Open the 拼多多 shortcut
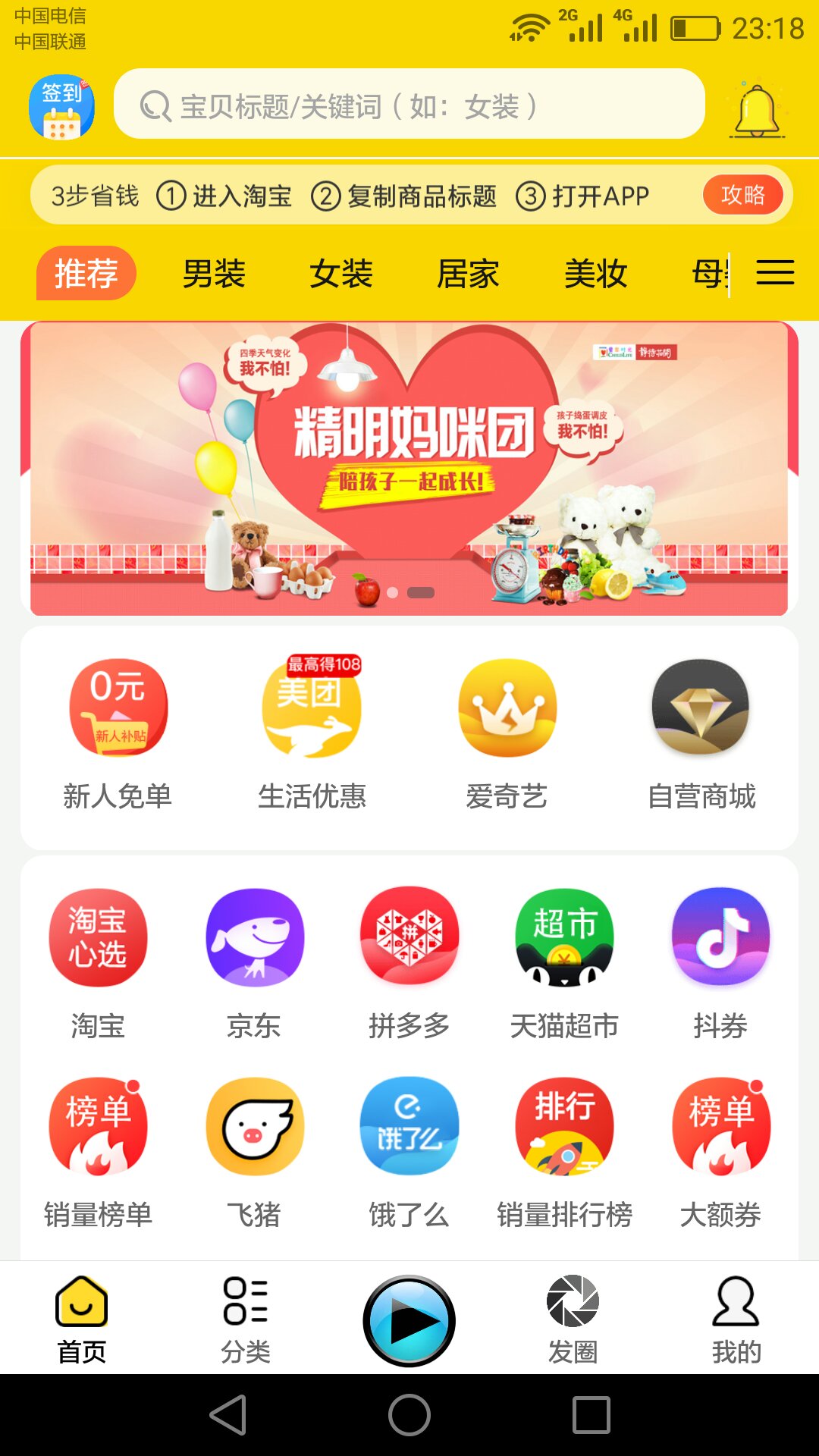Screen dimensions: 819x1456 [x=409, y=962]
